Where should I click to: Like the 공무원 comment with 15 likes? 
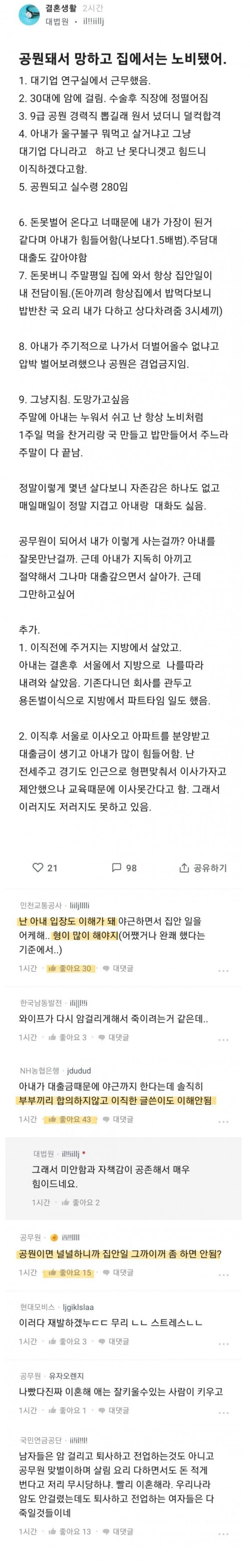[x=70, y=1272]
